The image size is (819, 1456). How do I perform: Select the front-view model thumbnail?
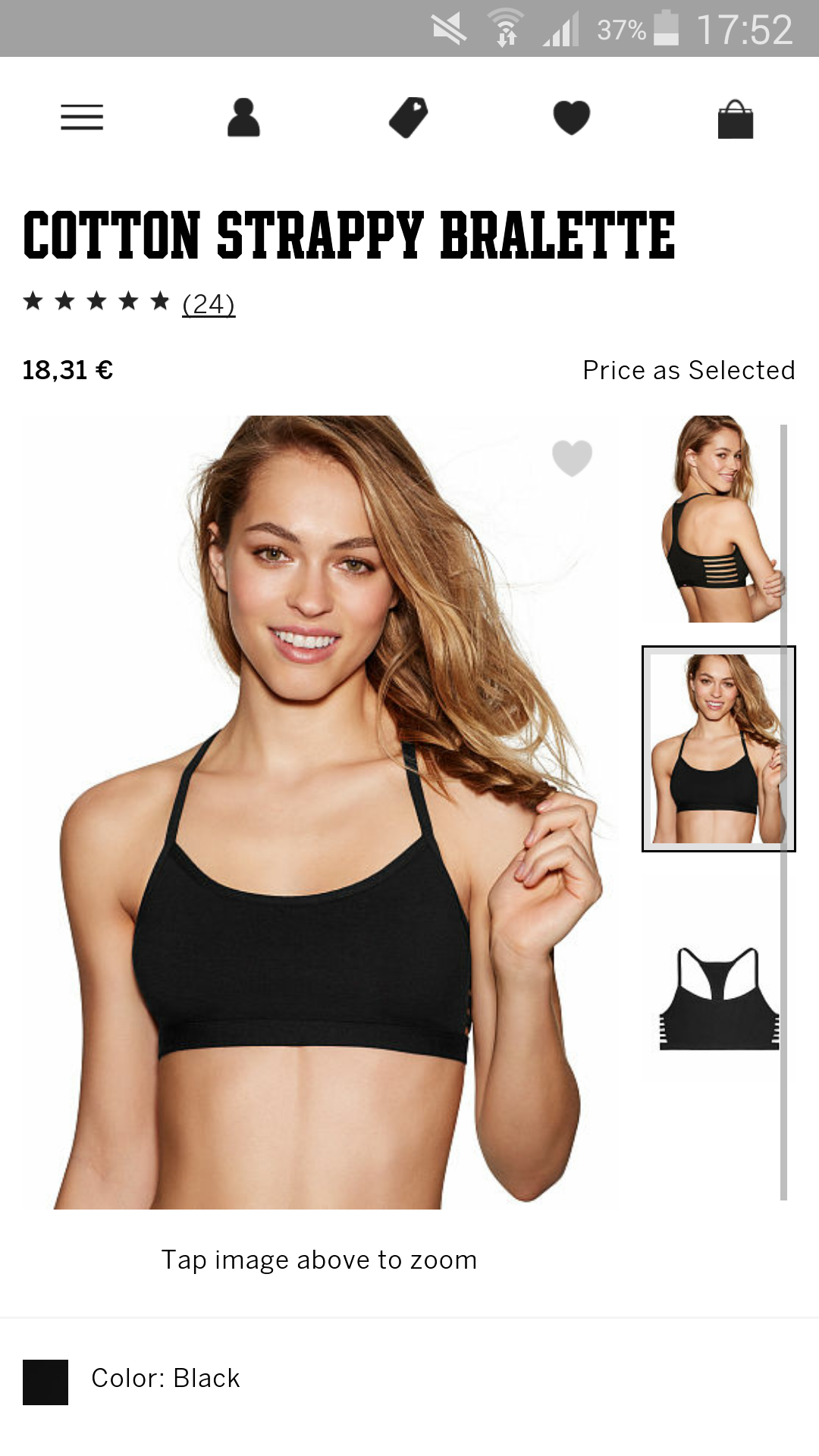tap(719, 748)
